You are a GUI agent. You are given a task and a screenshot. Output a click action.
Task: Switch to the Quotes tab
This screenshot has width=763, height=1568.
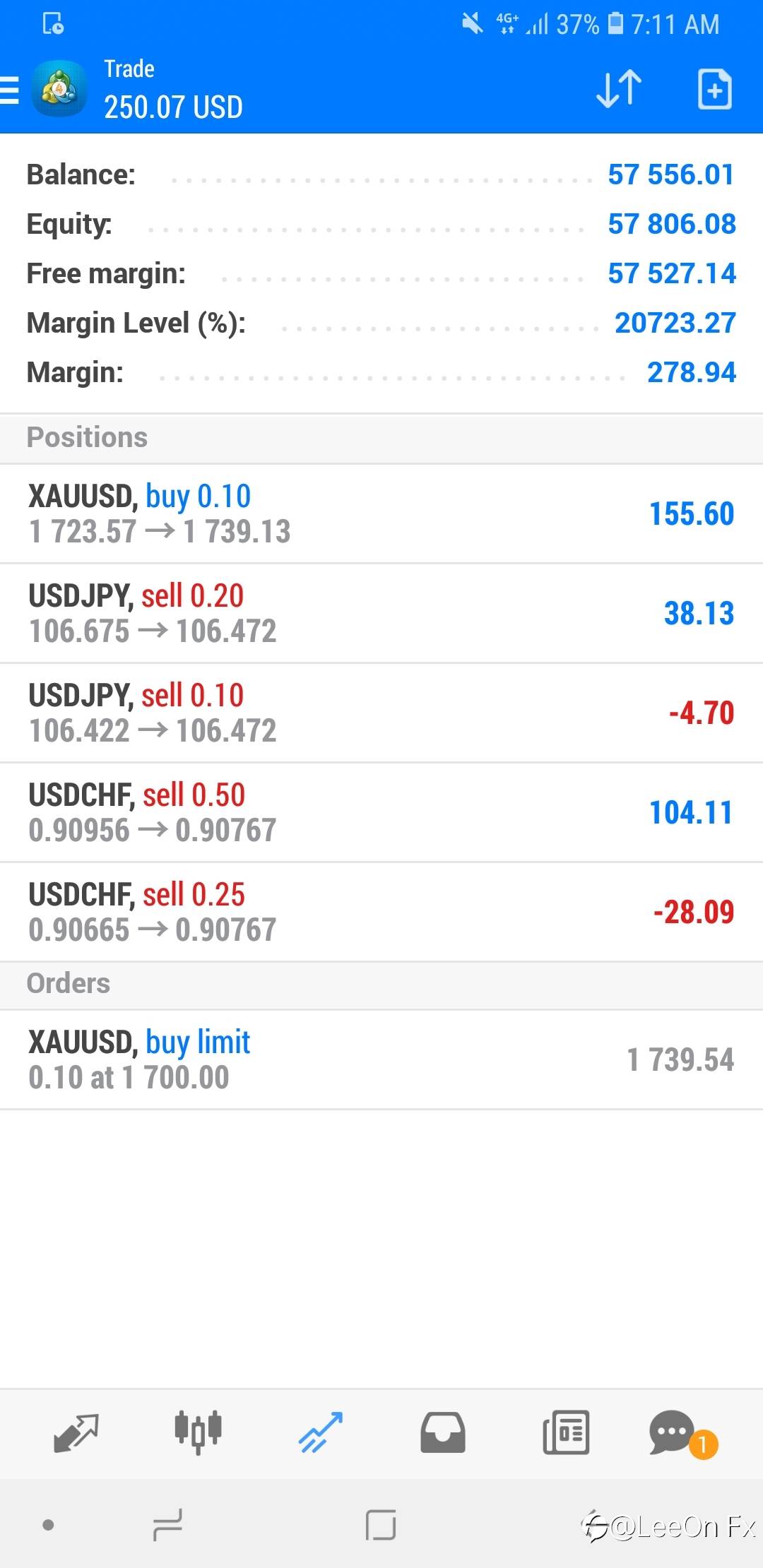click(x=76, y=1432)
